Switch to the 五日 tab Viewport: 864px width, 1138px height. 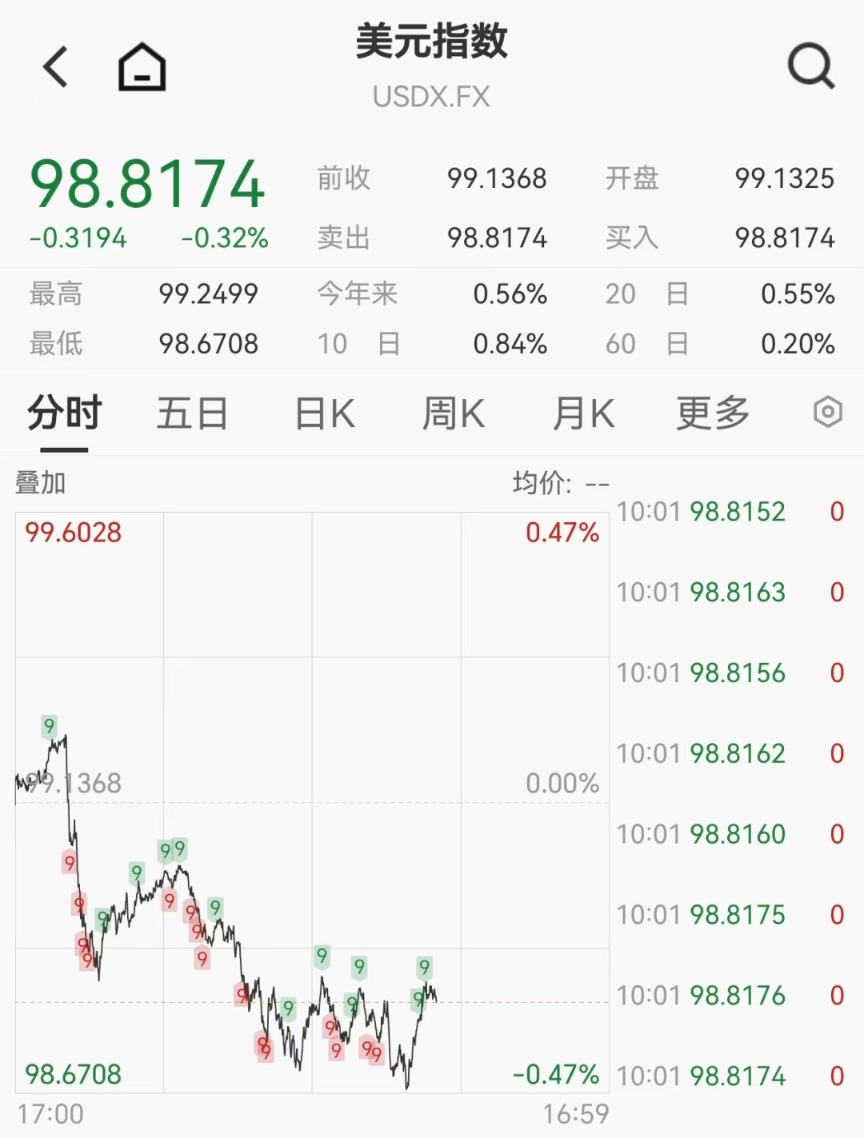pyautogui.click(x=192, y=413)
